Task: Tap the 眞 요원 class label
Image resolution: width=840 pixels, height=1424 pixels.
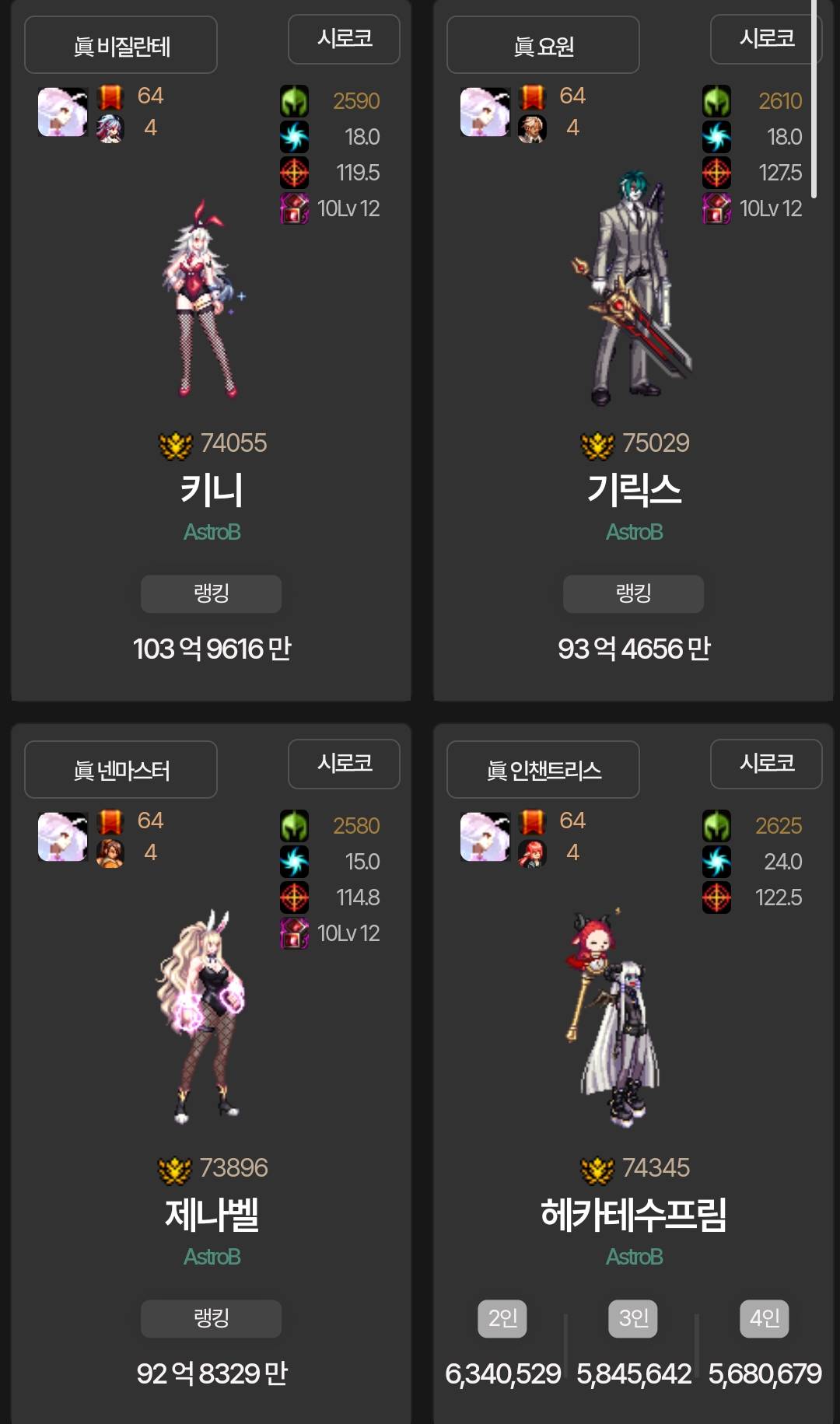Action: (x=543, y=46)
